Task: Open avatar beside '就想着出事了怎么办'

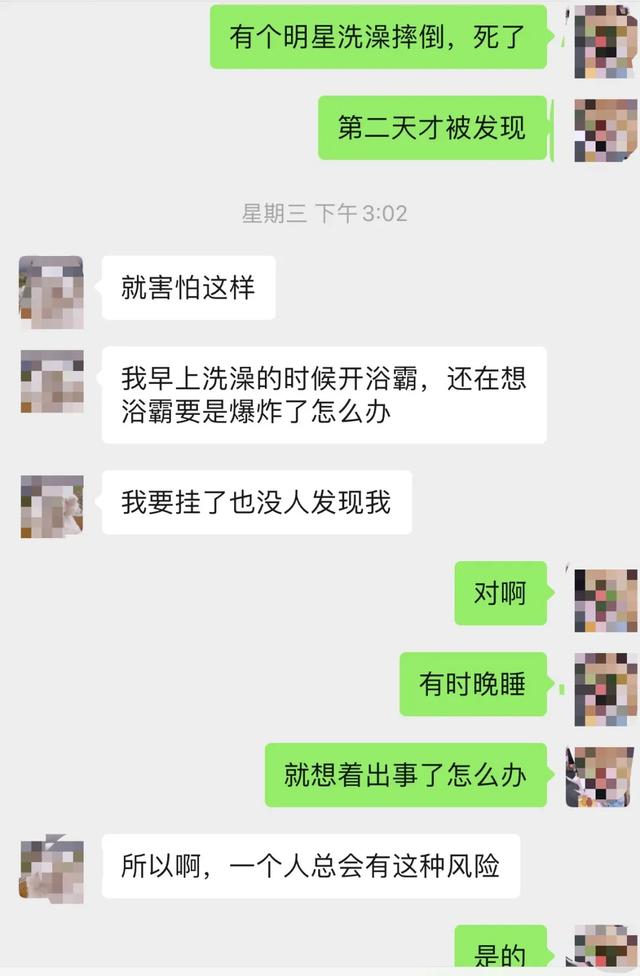Action: click(600, 778)
